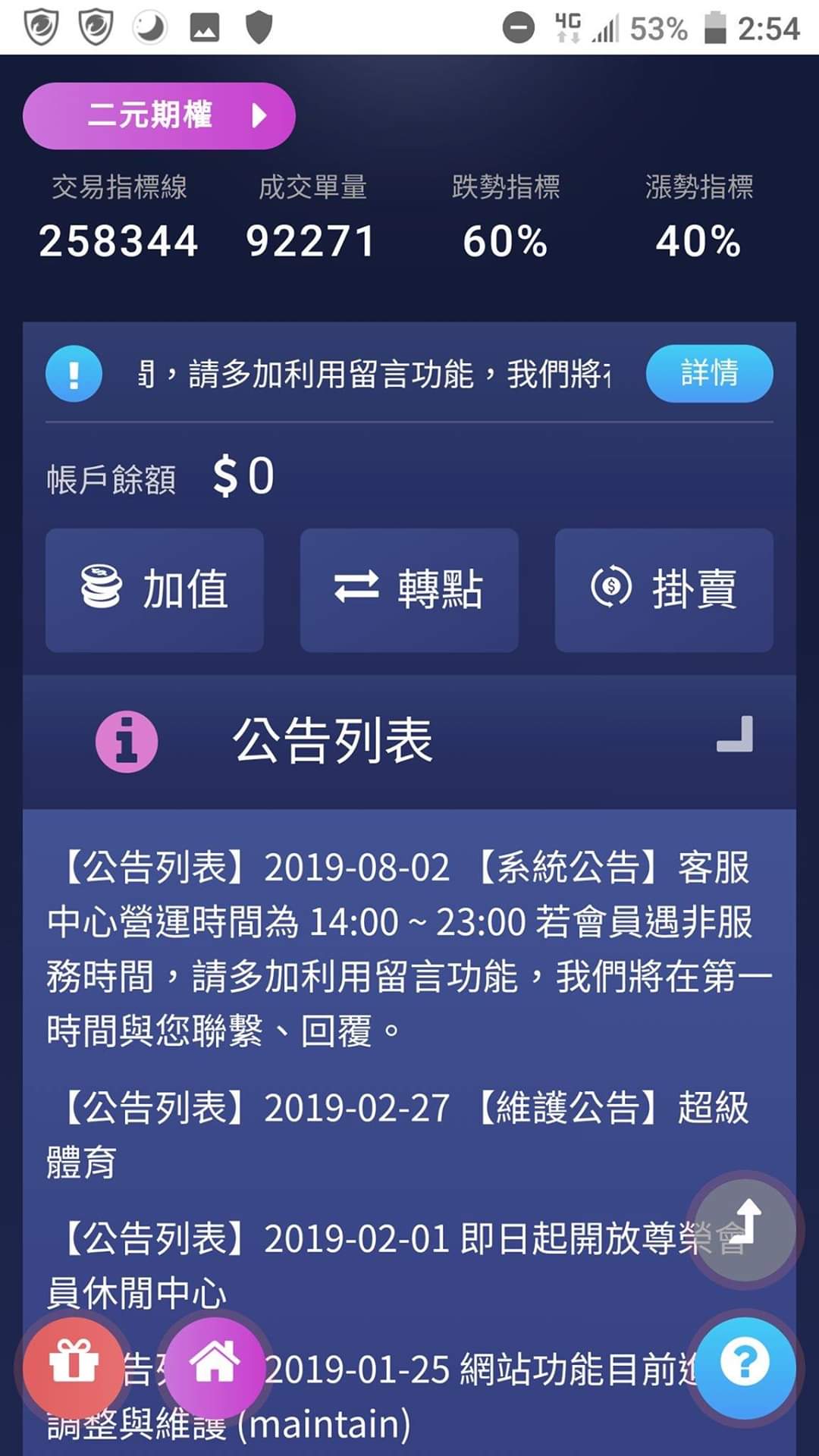Open the 轉點 transfer points button
Image resolution: width=819 pixels, height=1456 pixels.
point(409,590)
